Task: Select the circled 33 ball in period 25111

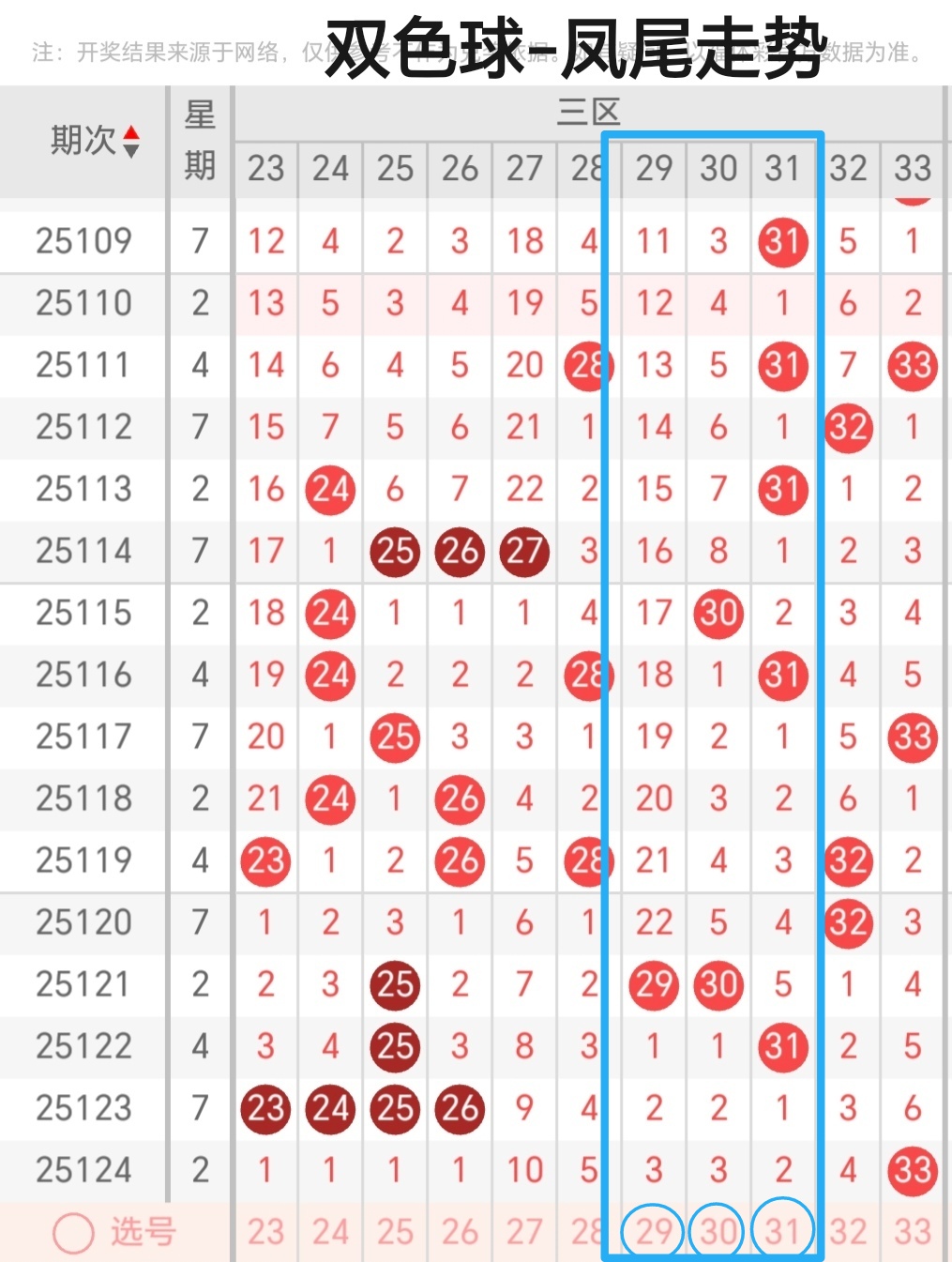Action: 911,366
